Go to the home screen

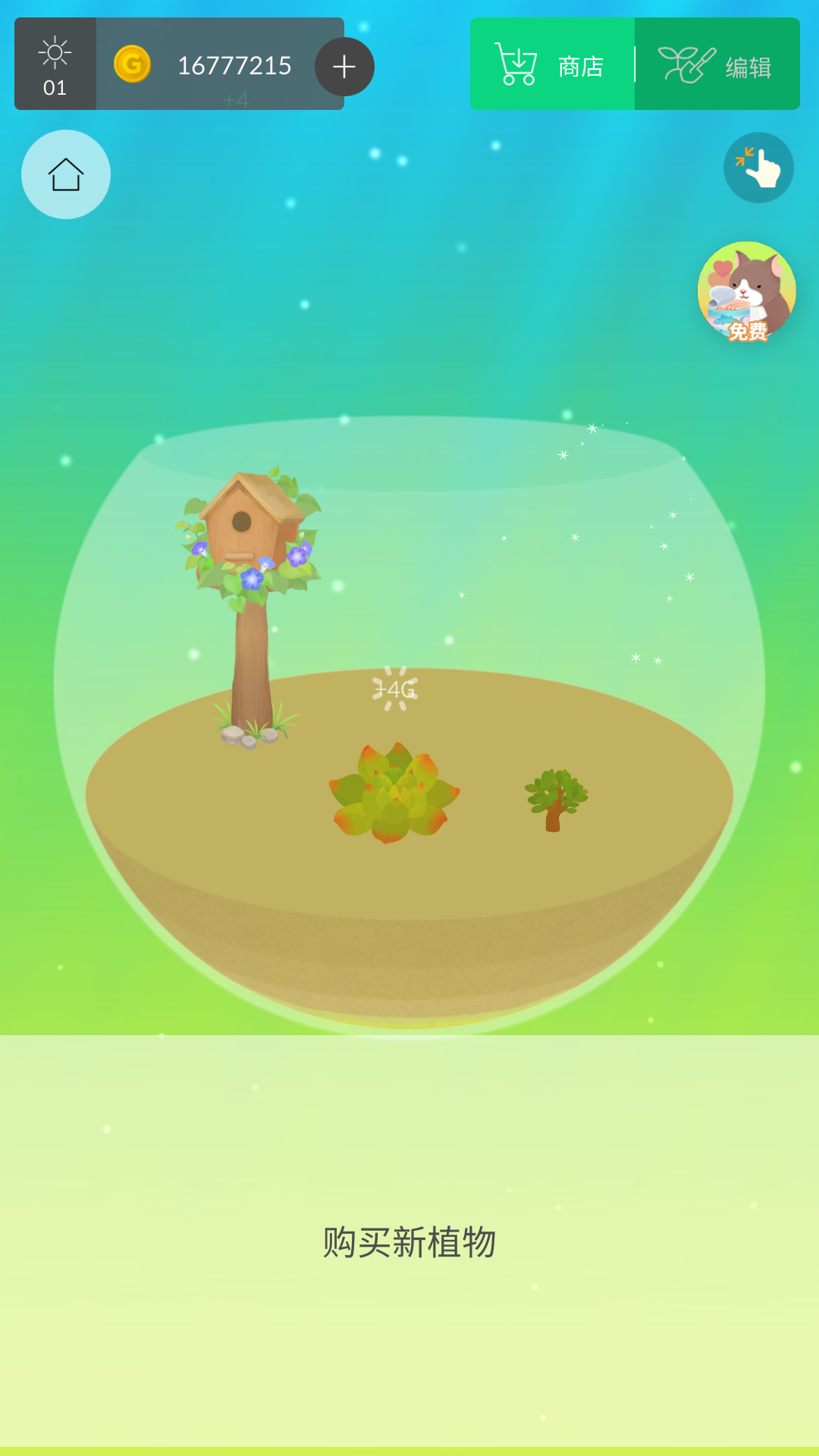click(x=66, y=174)
